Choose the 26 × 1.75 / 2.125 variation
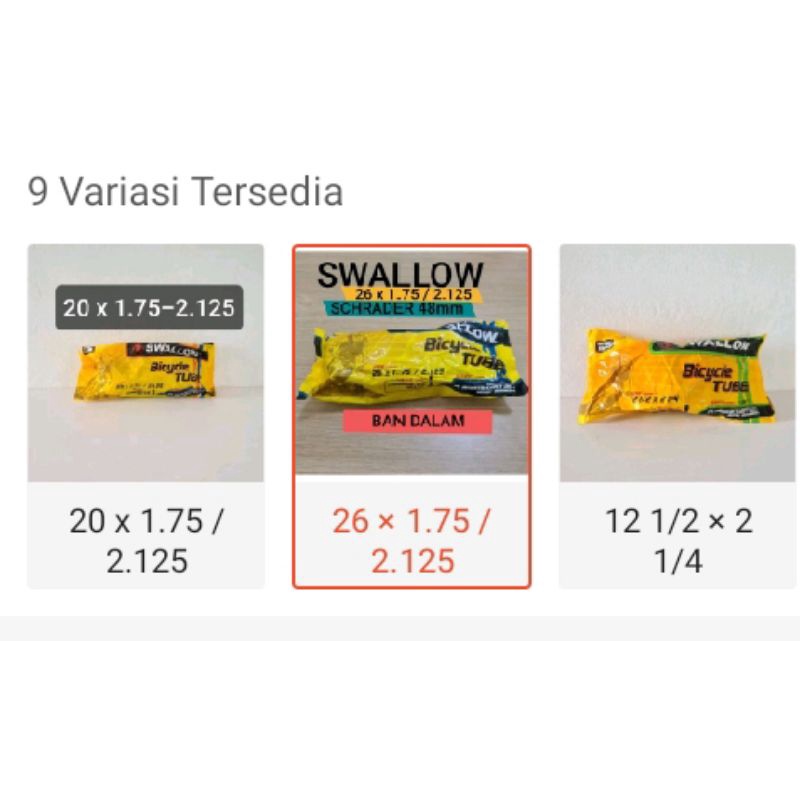Viewport: 800px width, 800px height. tap(411, 416)
